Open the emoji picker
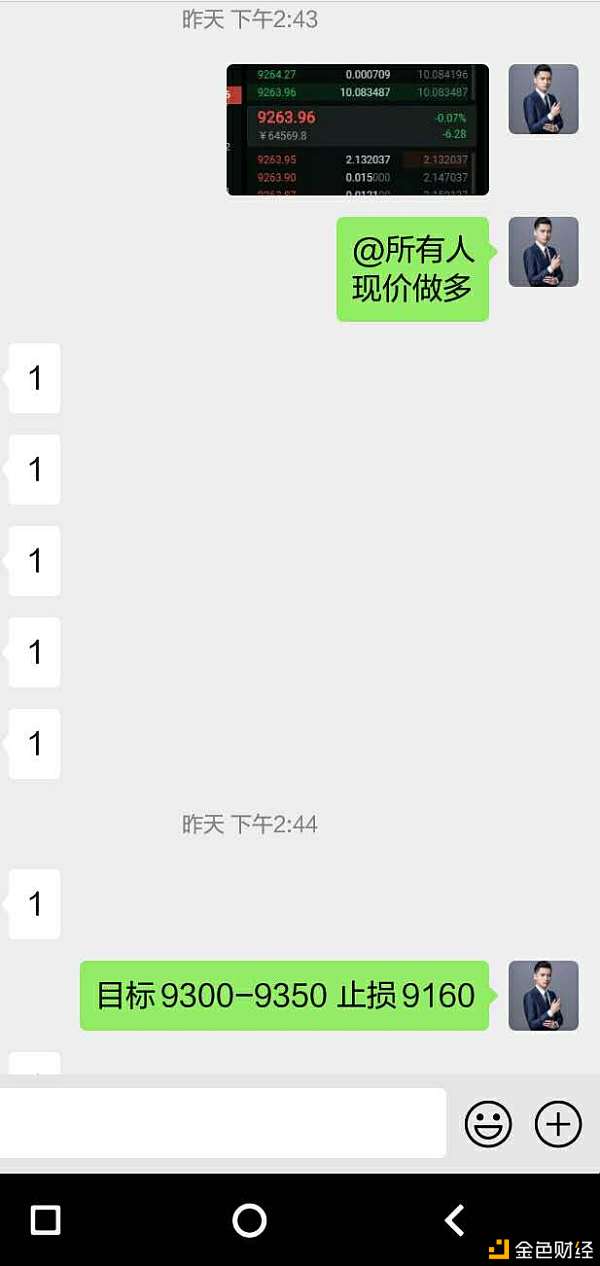The height and width of the screenshot is (1266, 600). (x=488, y=1124)
